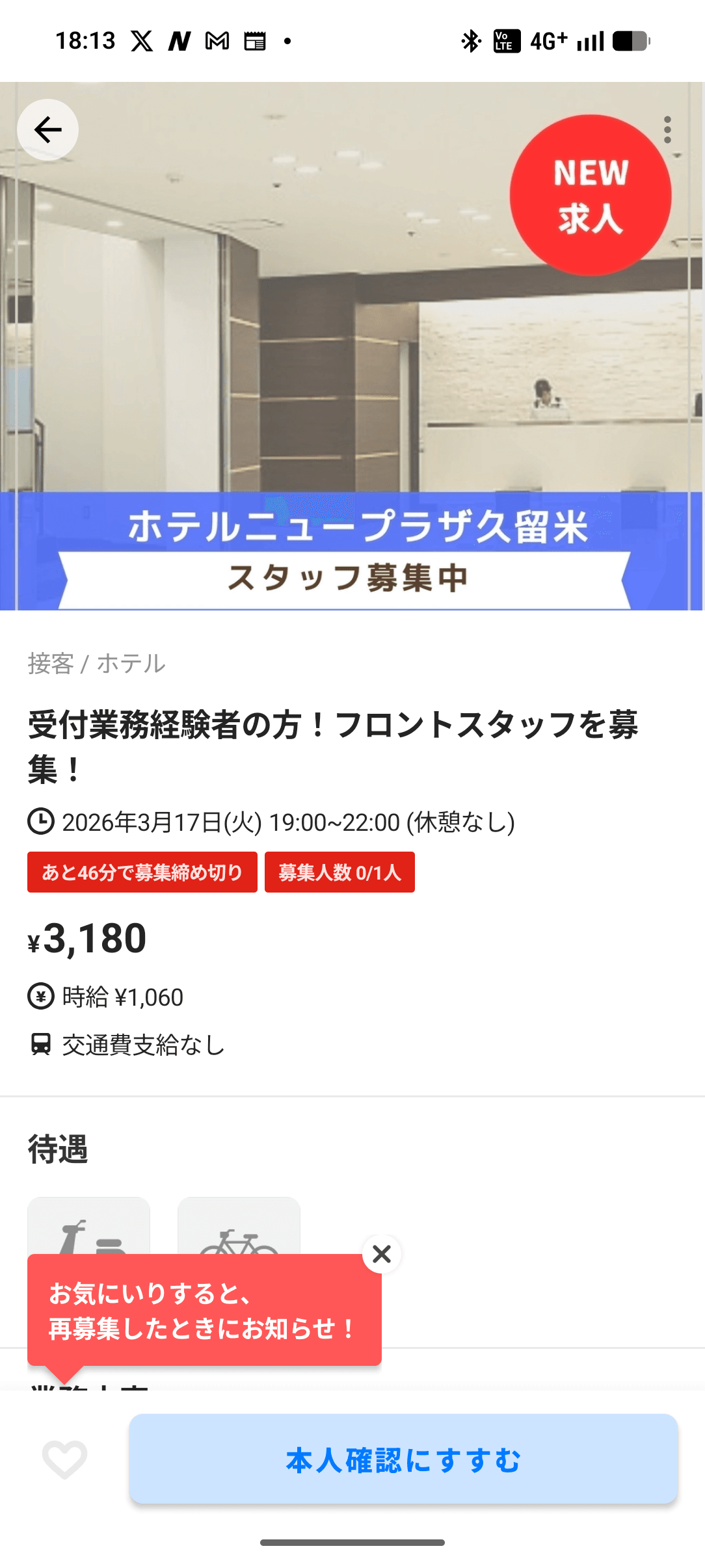
Task: Tap 本人確認にすすむ button
Action: pyautogui.click(x=403, y=1459)
